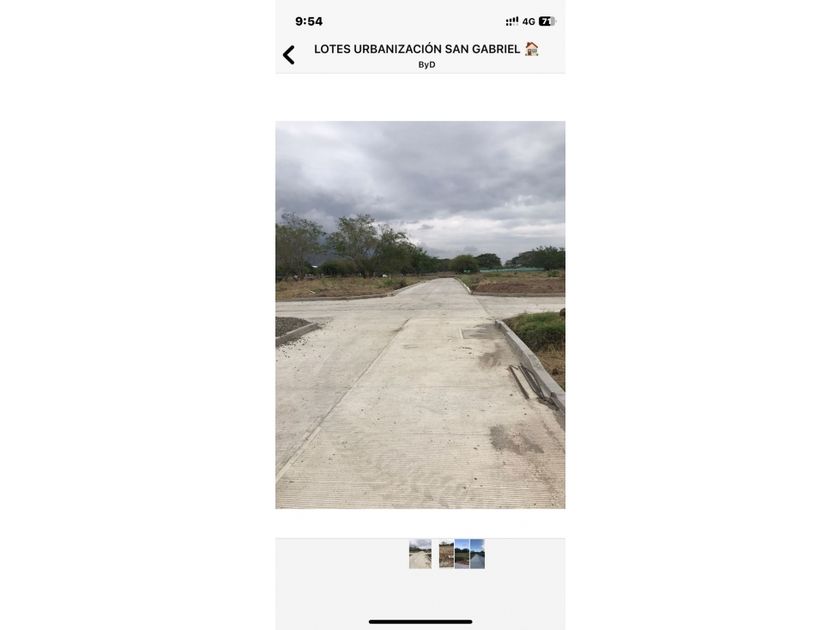This screenshot has width=840, height=630.
Task: Go back from the photo viewer
Action: [x=289, y=55]
